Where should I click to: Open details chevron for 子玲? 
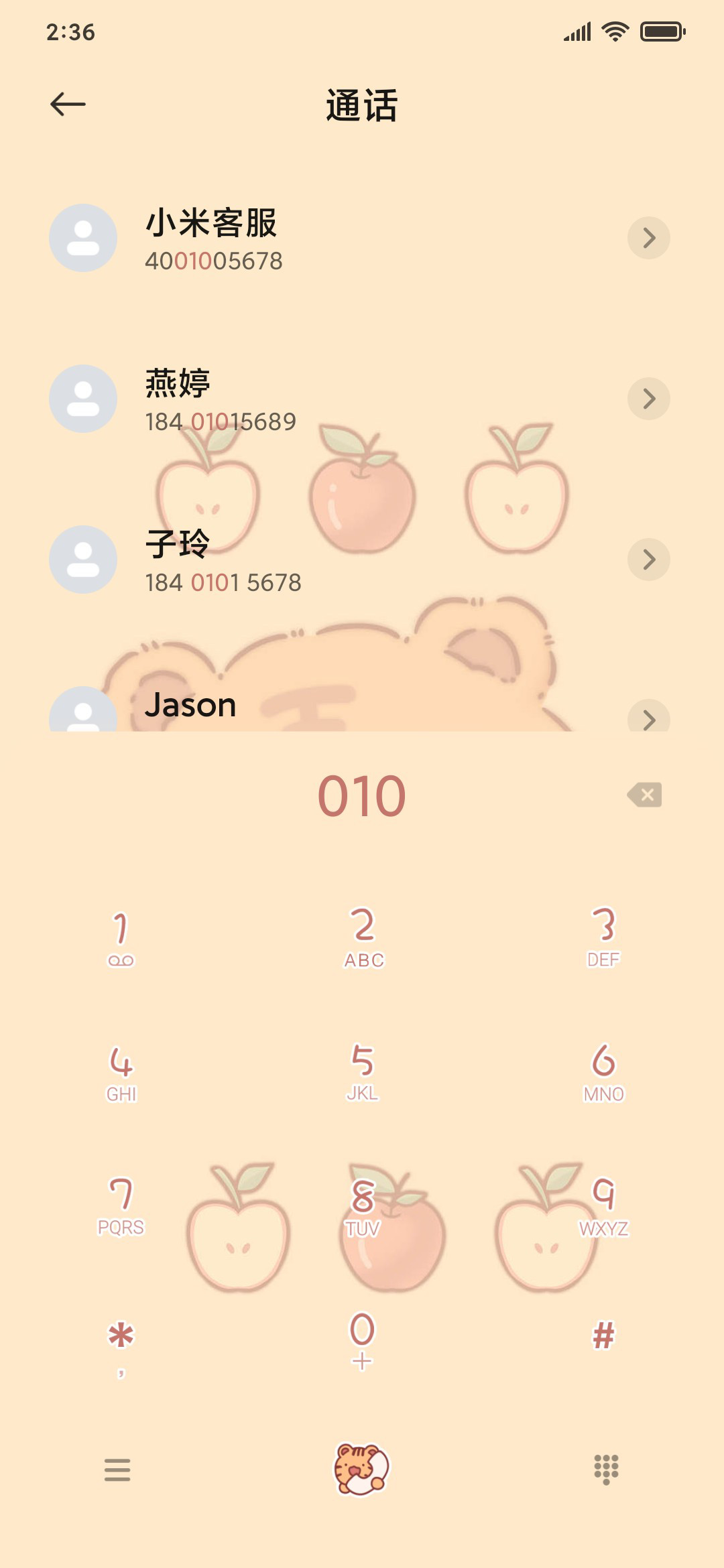pyautogui.click(x=648, y=560)
